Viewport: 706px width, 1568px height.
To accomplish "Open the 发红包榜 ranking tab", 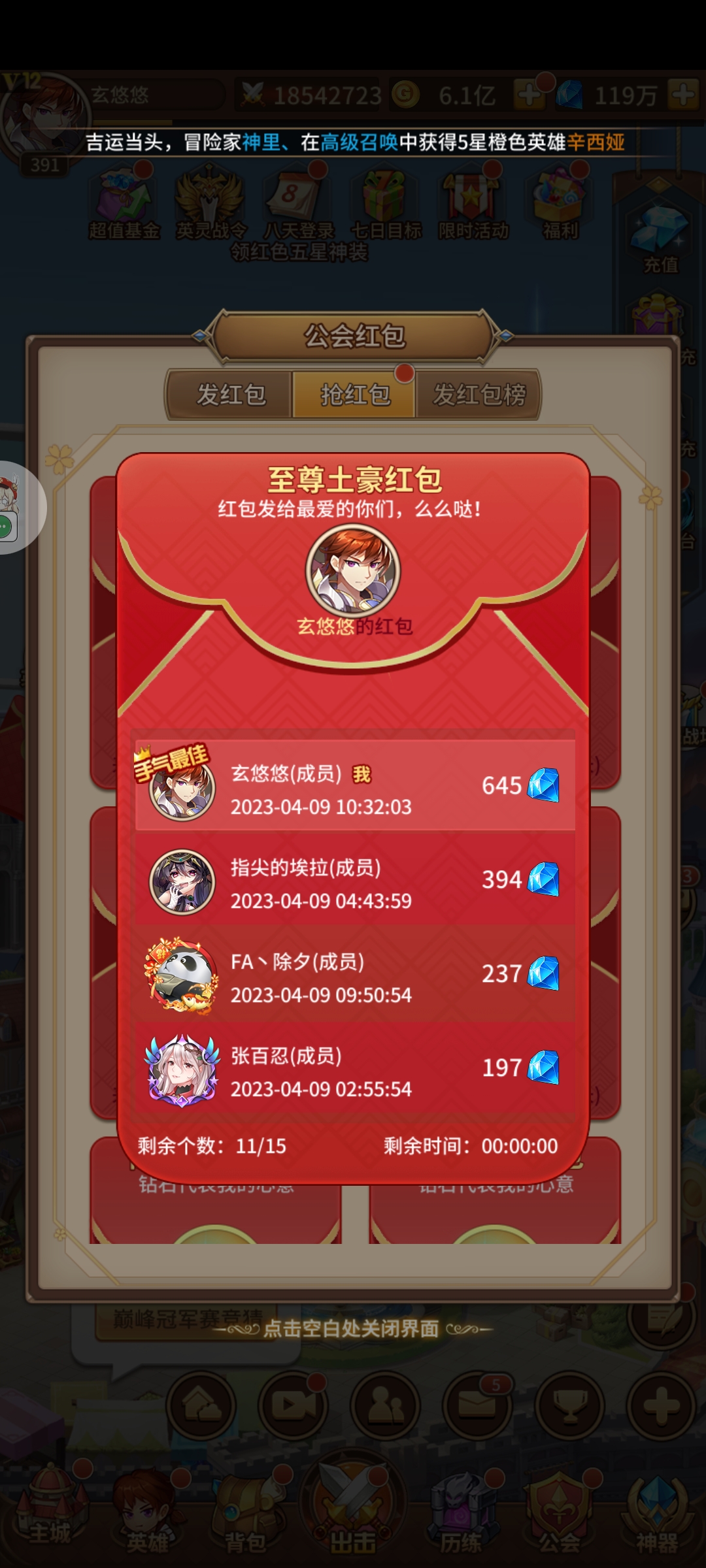I will [479, 395].
